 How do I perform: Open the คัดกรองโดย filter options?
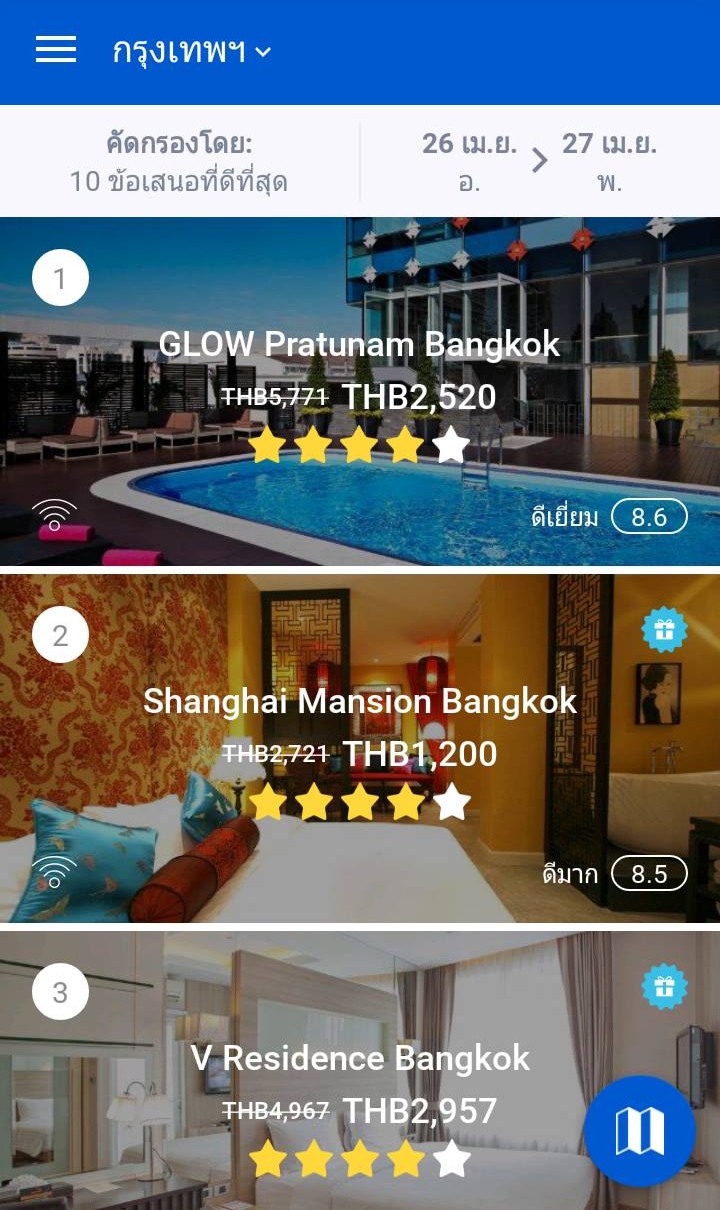tap(179, 162)
